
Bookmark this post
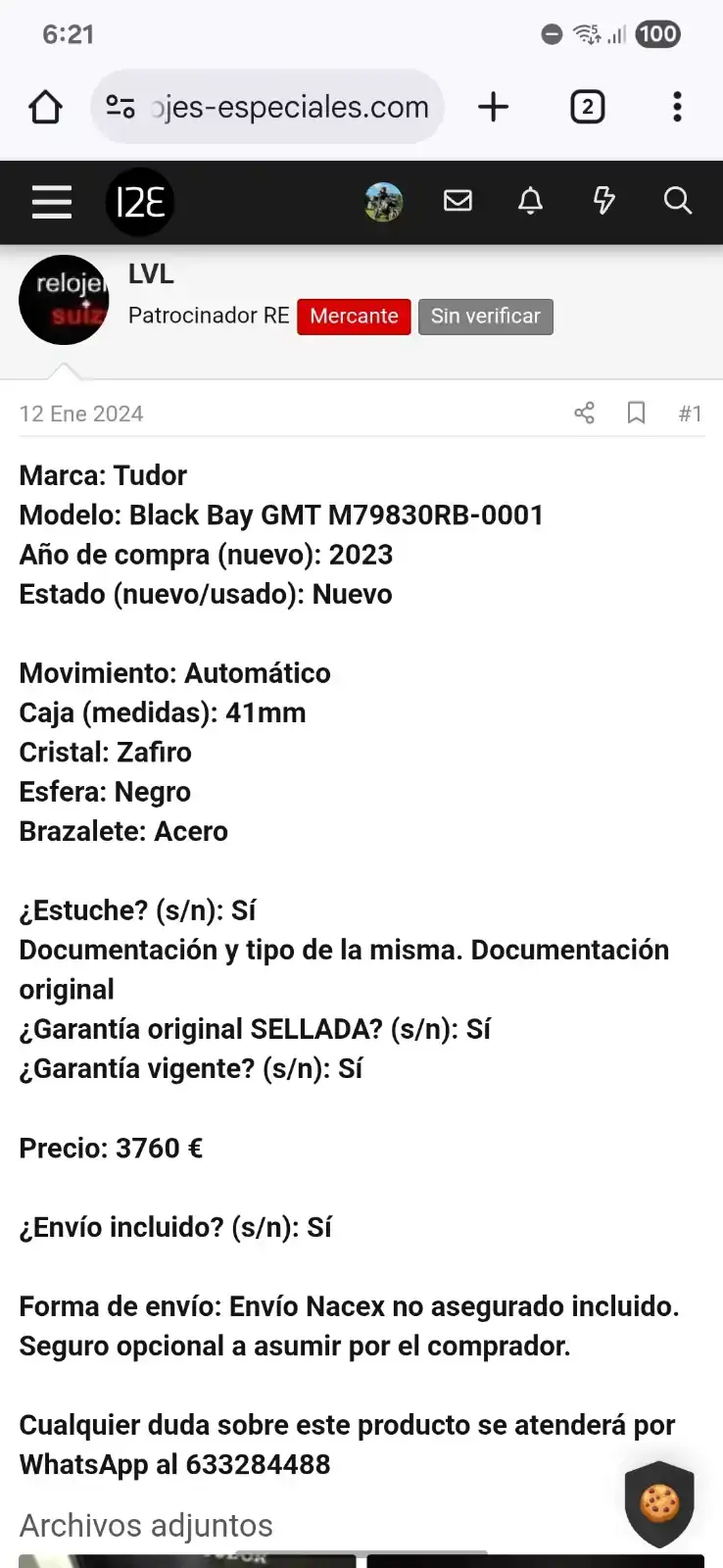(636, 414)
